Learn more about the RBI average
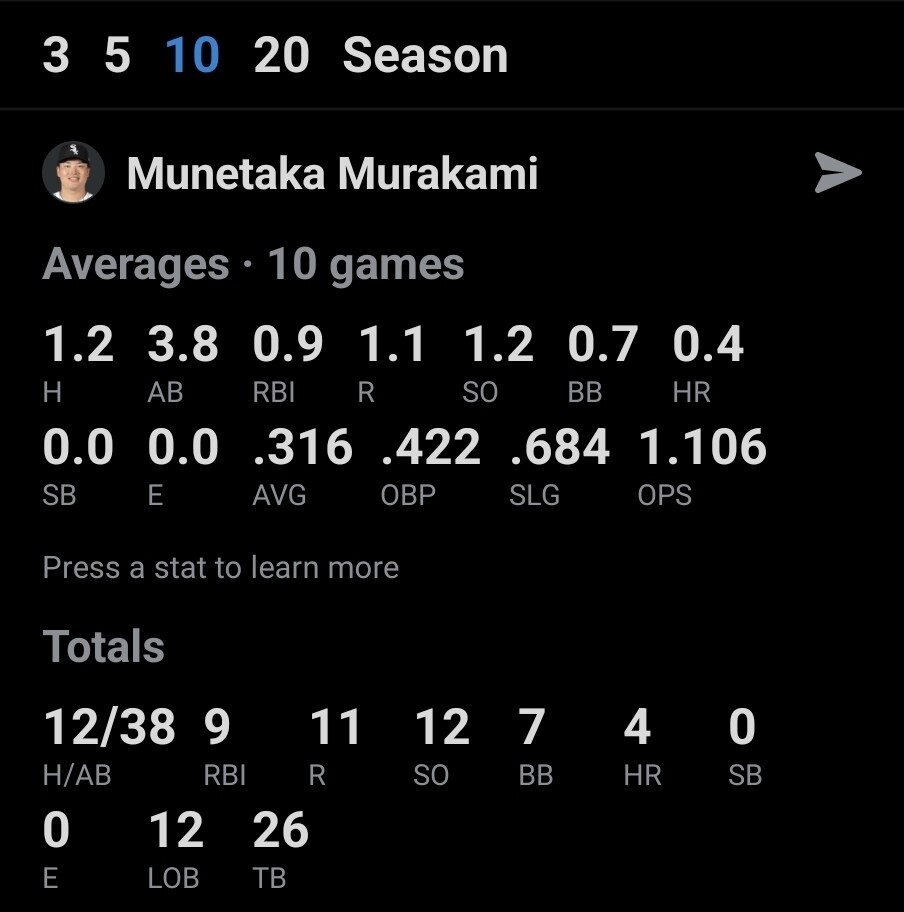Viewport: 904px width, 912px height. (288, 364)
